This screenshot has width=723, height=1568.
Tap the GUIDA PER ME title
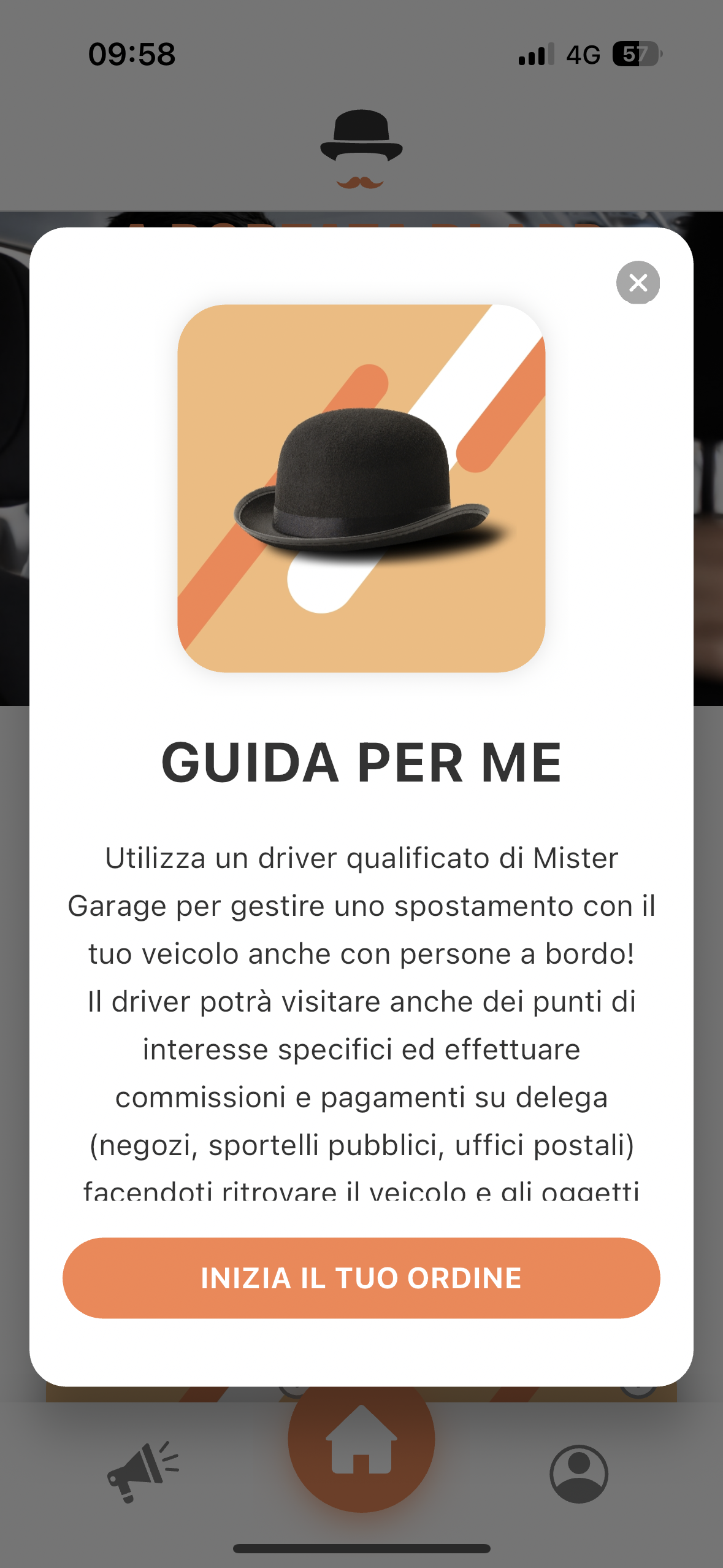[362, 763]
